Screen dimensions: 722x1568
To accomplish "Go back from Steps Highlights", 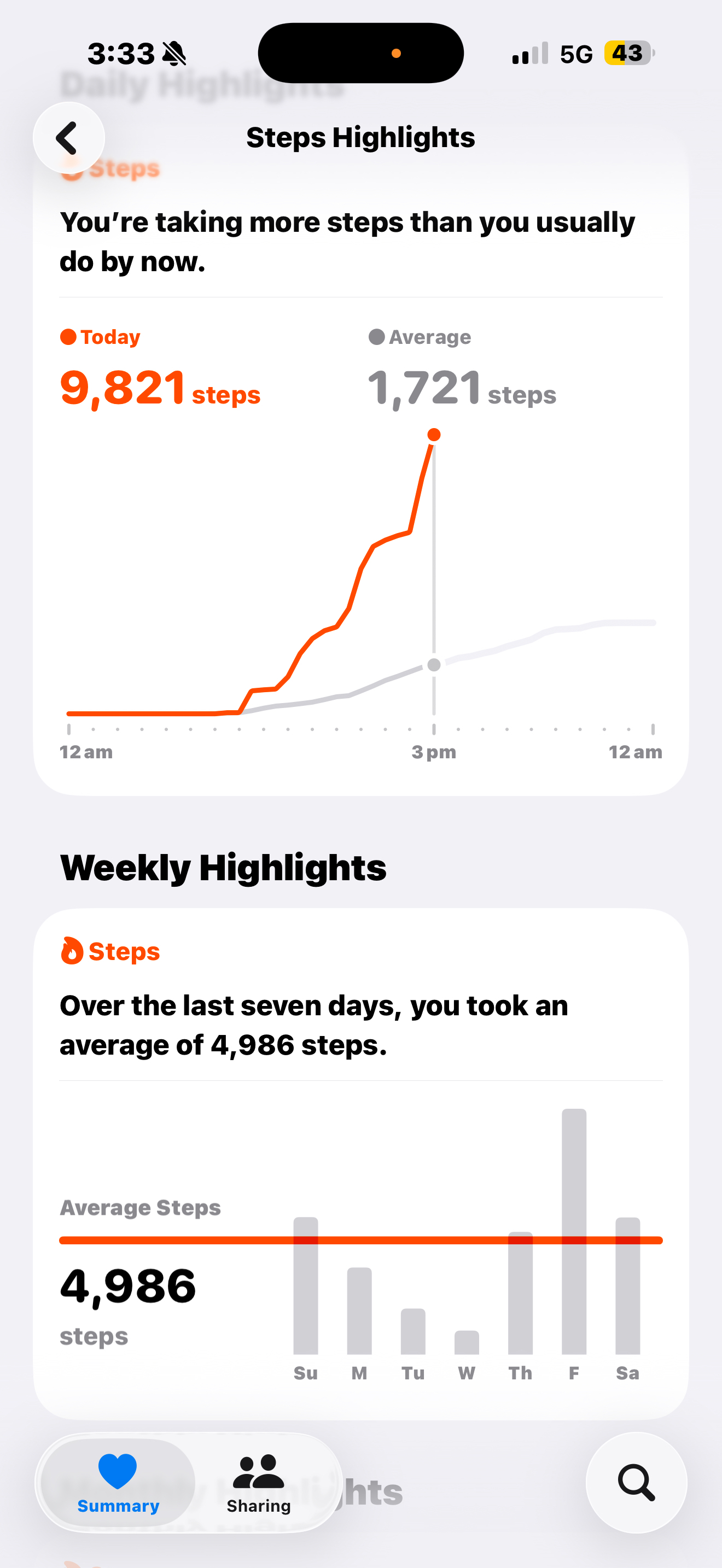I will pyautogui.click(x=69, y=138).
